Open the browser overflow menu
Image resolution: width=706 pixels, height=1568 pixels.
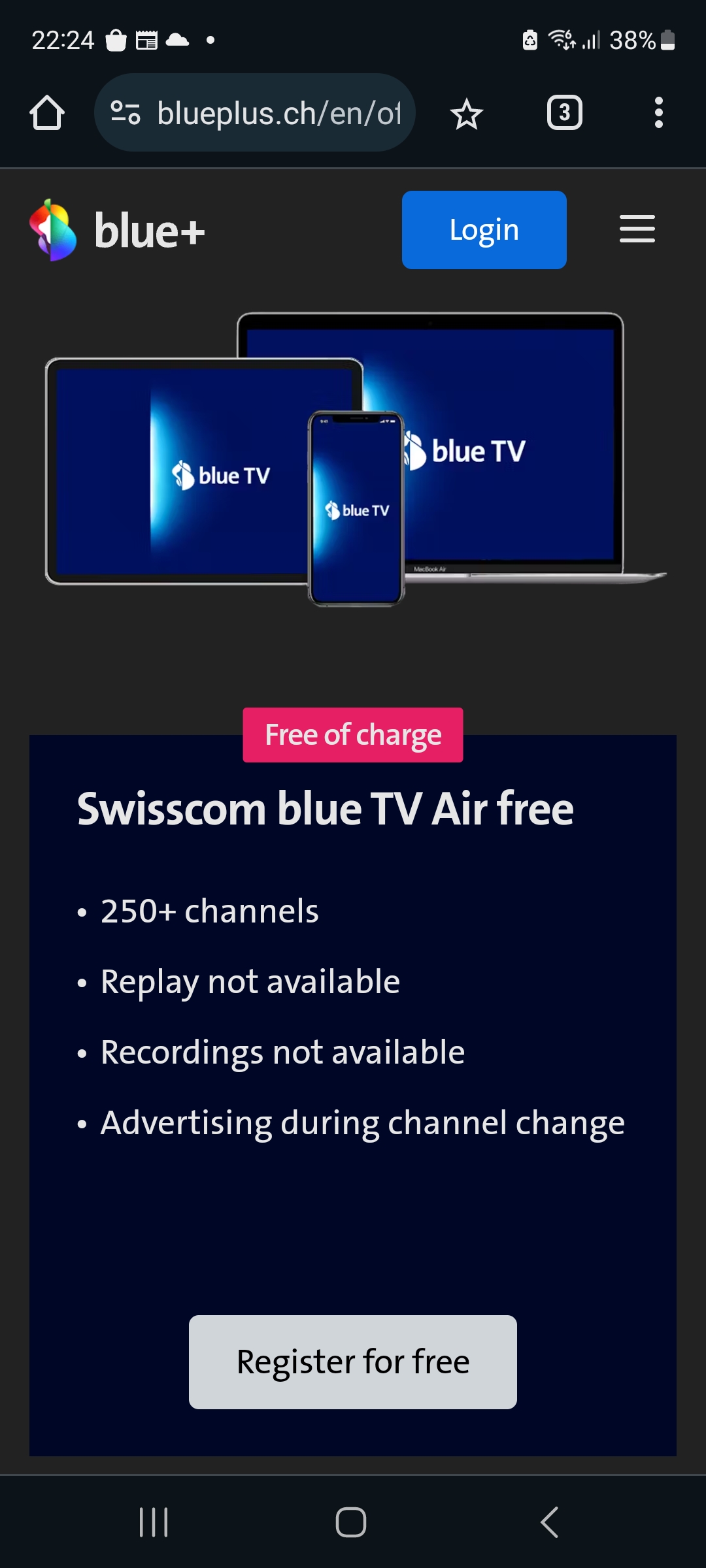[658, 113]
